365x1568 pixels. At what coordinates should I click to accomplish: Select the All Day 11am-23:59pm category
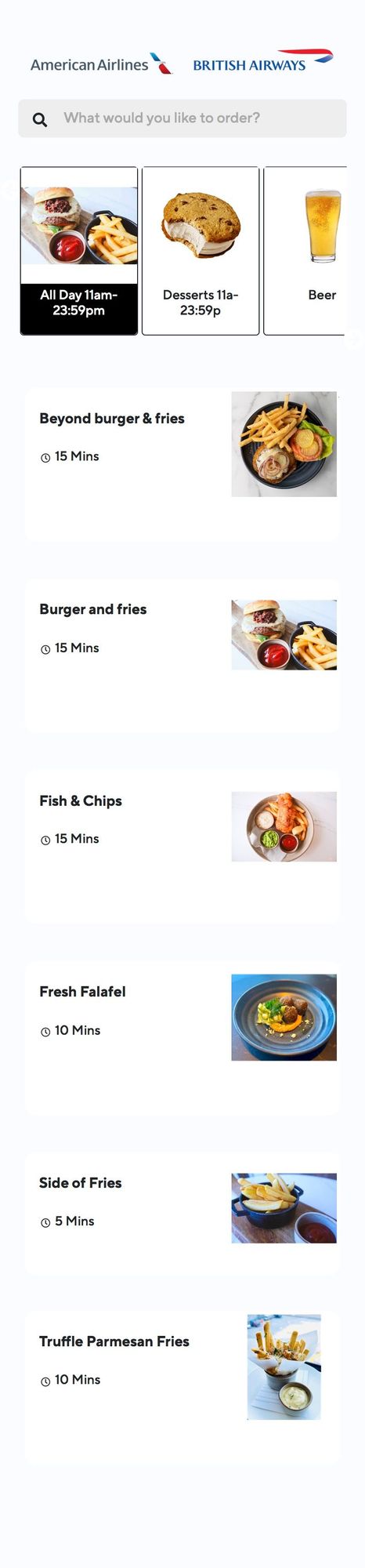[x=79, y=251]
